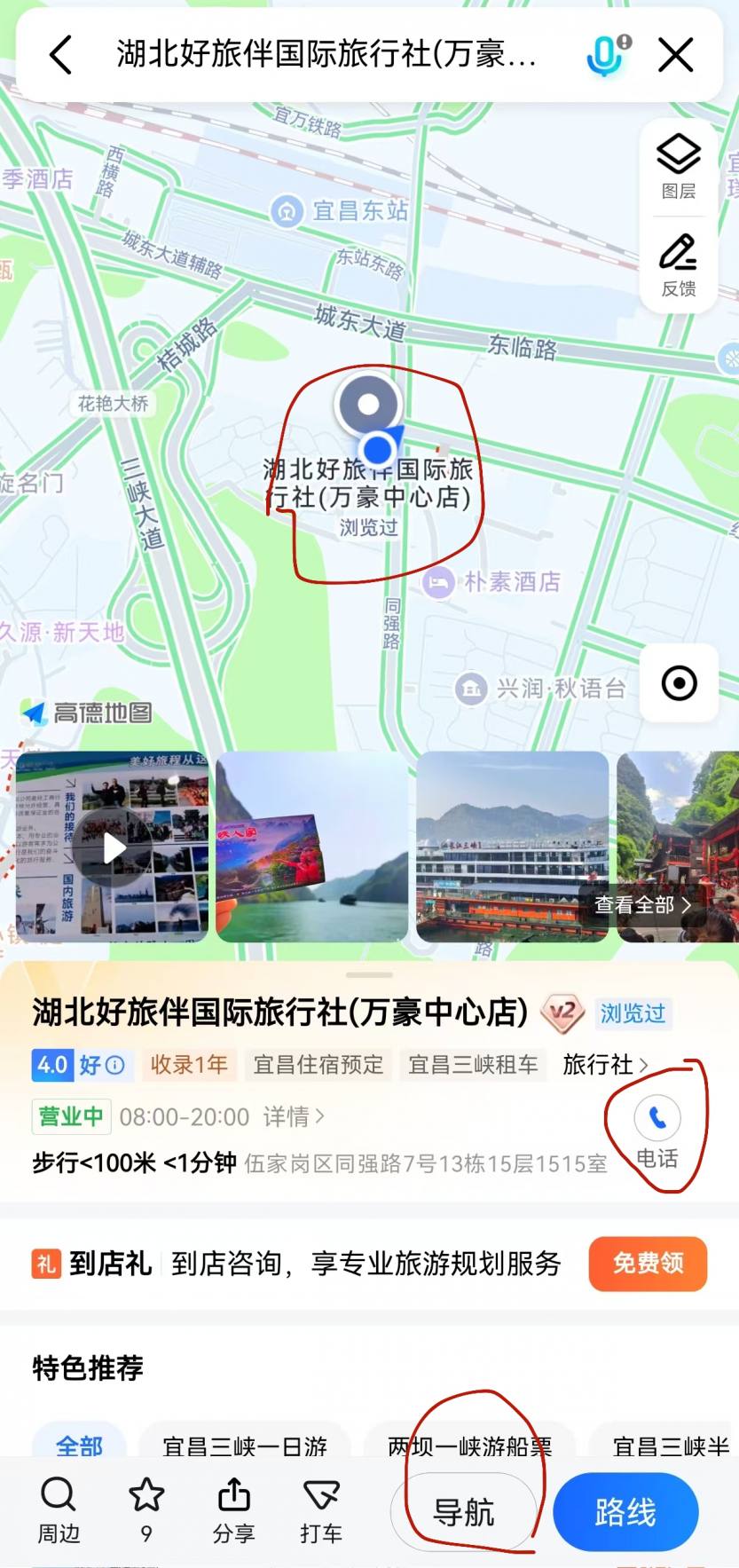Claim the 到店礼 with 免费领

[x=648, y=1263]
